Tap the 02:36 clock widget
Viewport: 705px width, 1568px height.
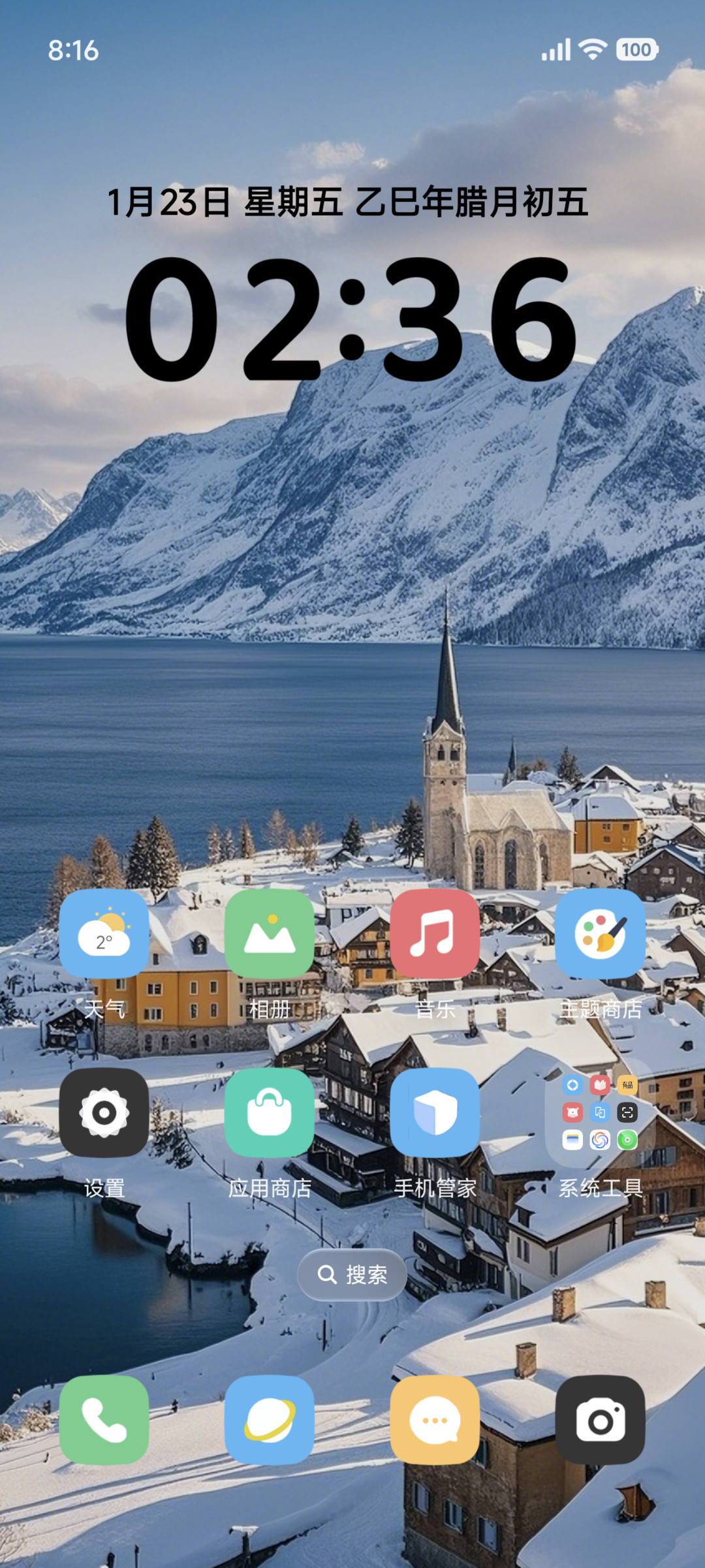pos(351,319)
